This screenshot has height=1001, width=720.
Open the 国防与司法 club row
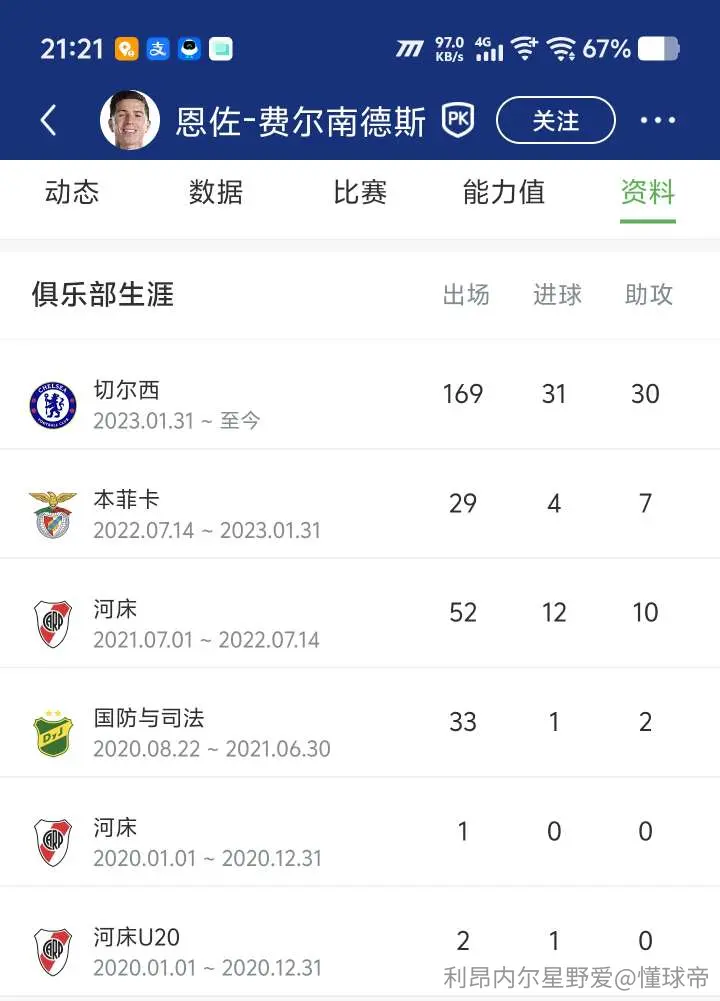pyautogui.click(x=360, y=723)
